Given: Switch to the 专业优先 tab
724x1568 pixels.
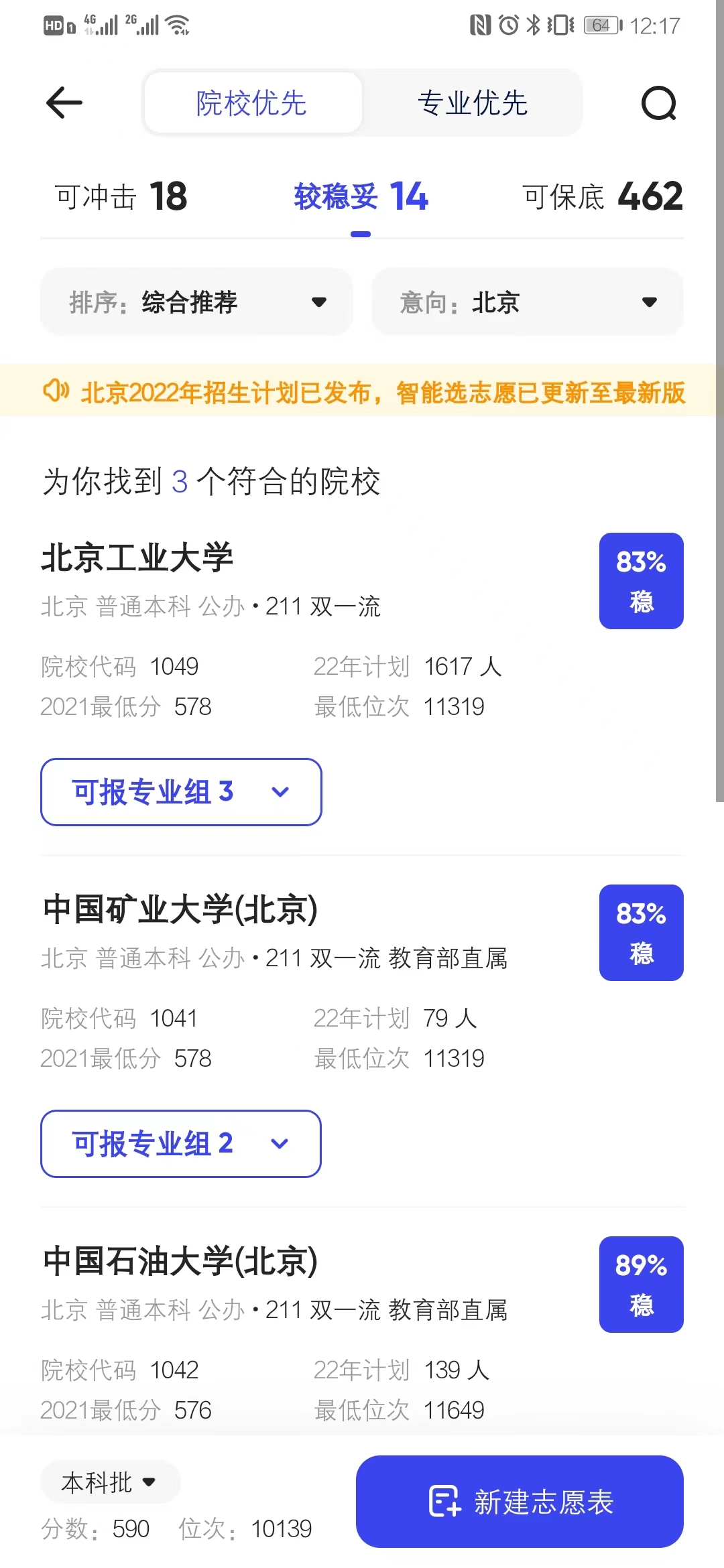Looking at the screenshot, I should (x=473, y=103).
